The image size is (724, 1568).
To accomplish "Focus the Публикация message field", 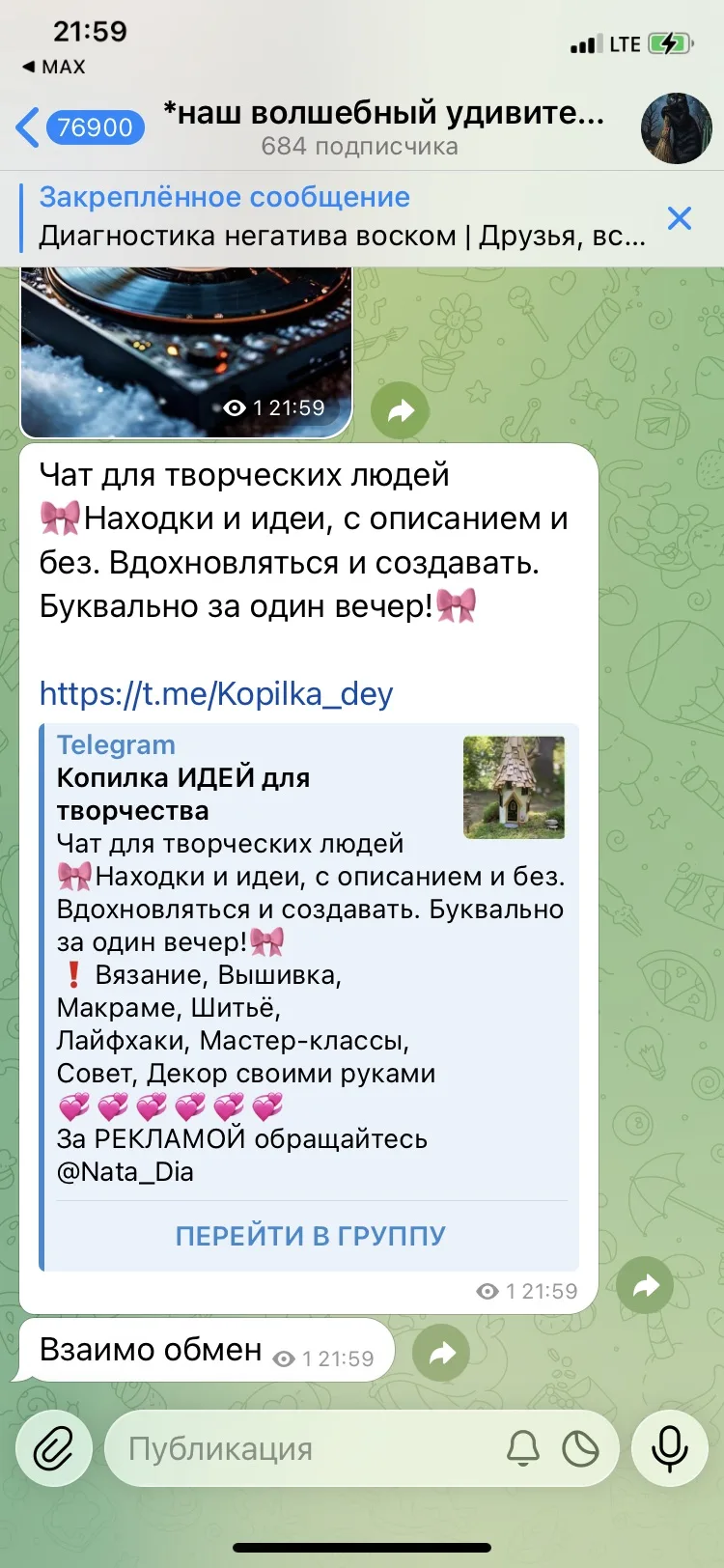I will 299,1448.
